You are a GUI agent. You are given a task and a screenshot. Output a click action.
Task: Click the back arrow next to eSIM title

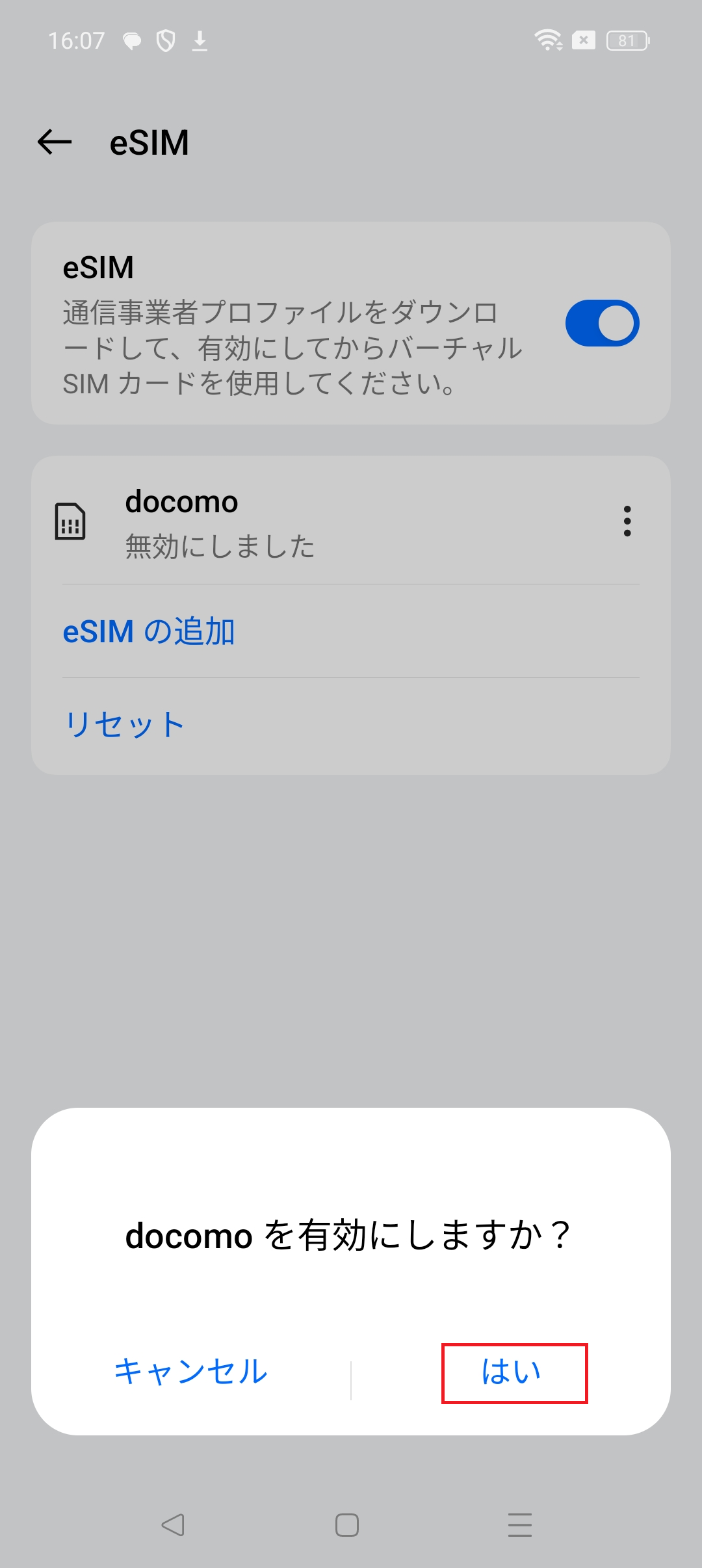pyautogui.click(x=55, y=142)
